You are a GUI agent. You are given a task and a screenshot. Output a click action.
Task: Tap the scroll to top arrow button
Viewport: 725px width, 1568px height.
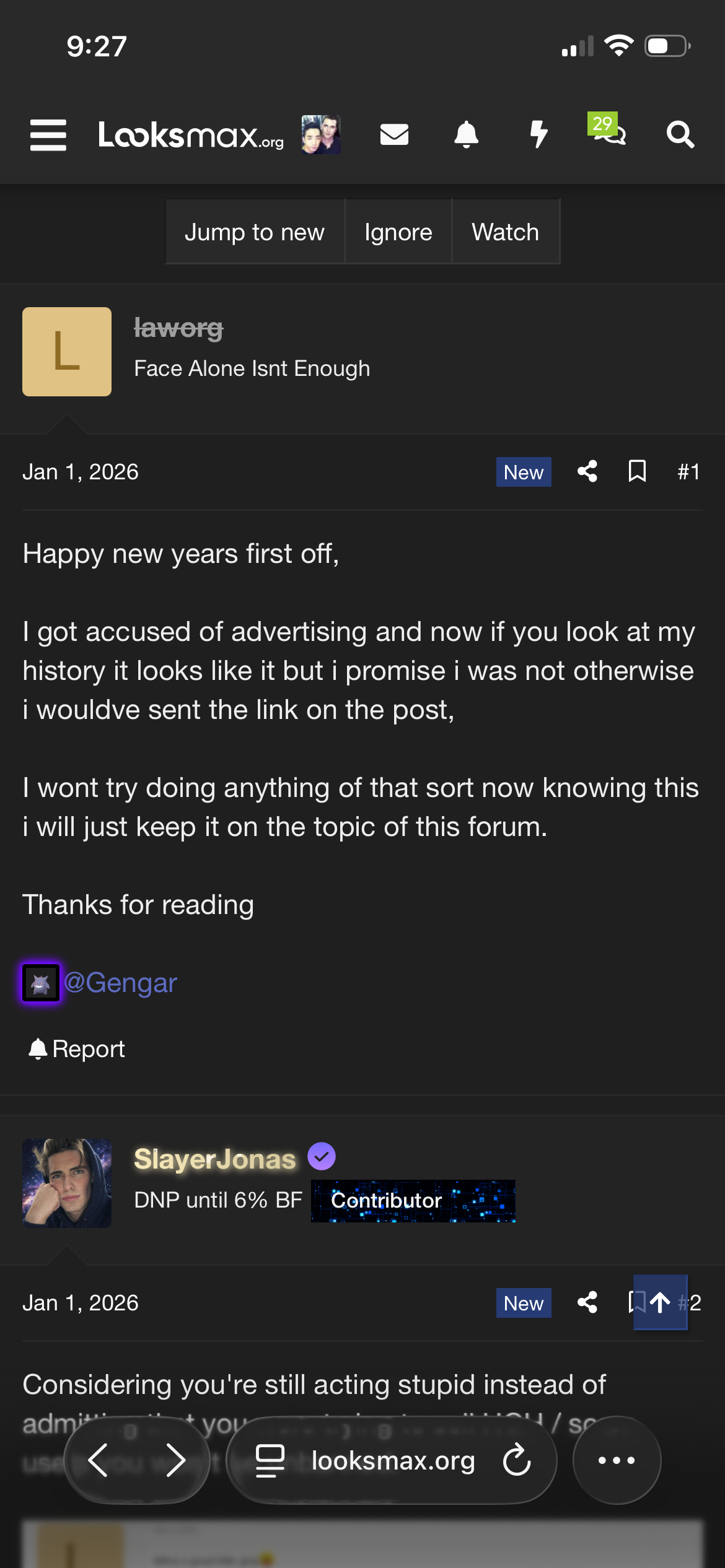click(661, 1302)
